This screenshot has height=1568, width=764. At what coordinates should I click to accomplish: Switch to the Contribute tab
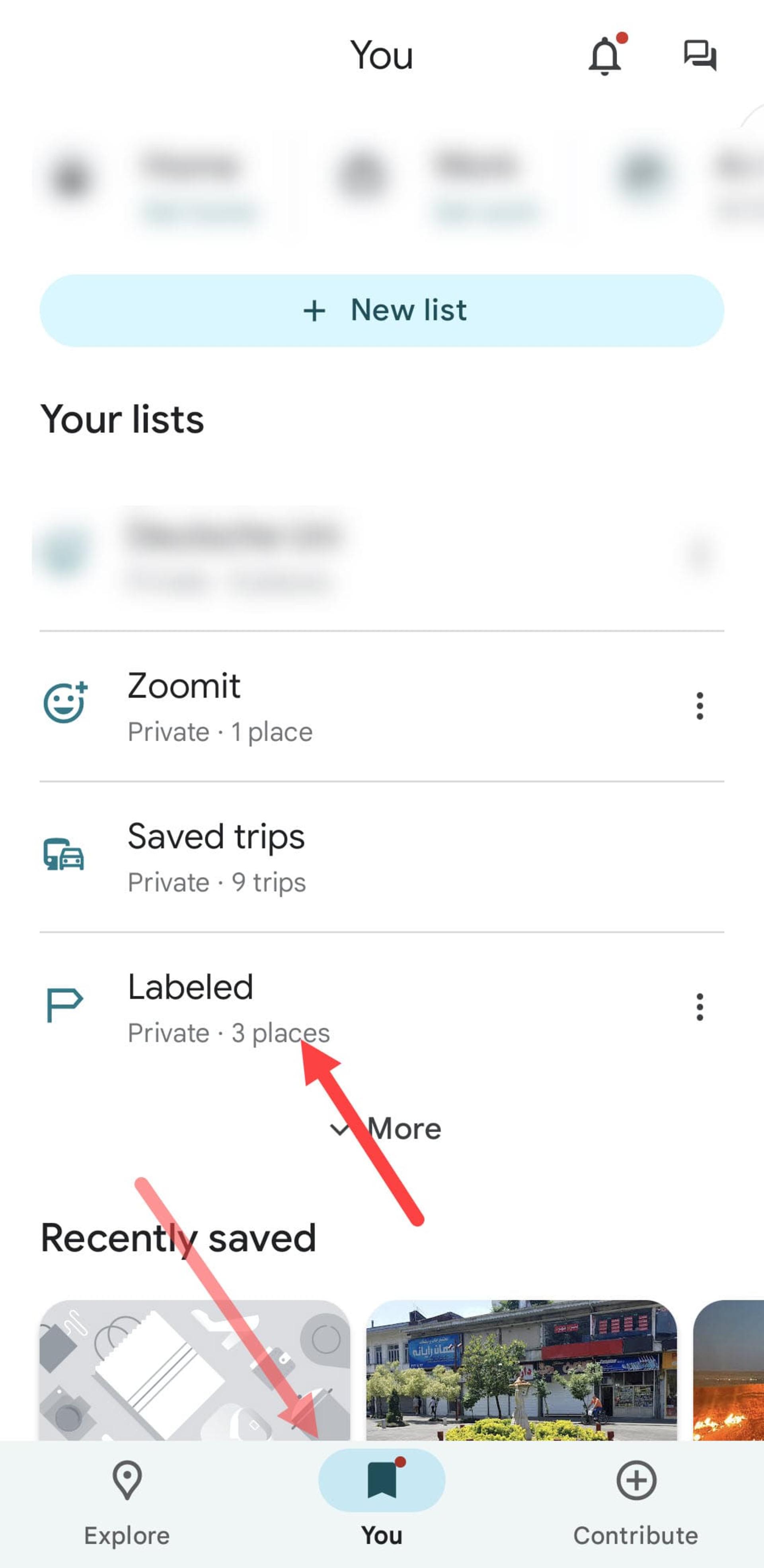click(x=636, y=1504)
